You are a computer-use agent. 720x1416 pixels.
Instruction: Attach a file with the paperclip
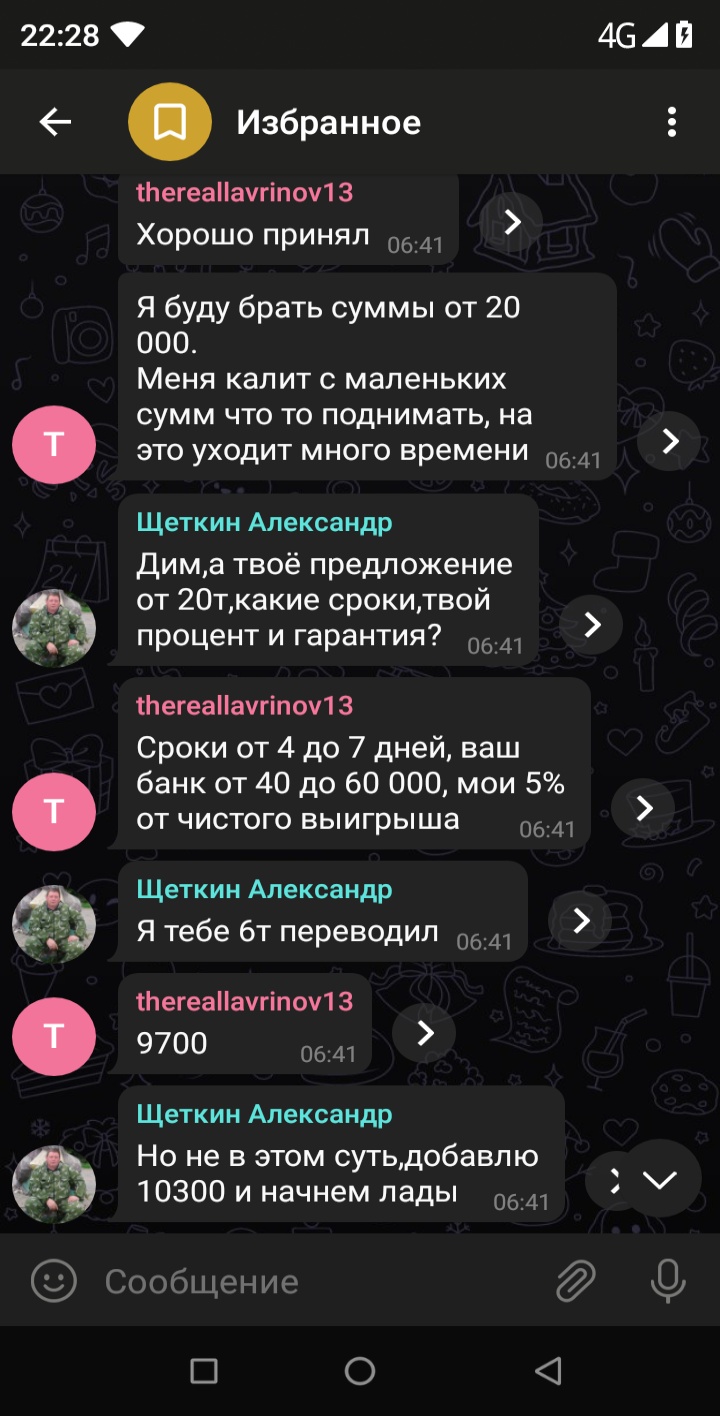point(576,1281)
